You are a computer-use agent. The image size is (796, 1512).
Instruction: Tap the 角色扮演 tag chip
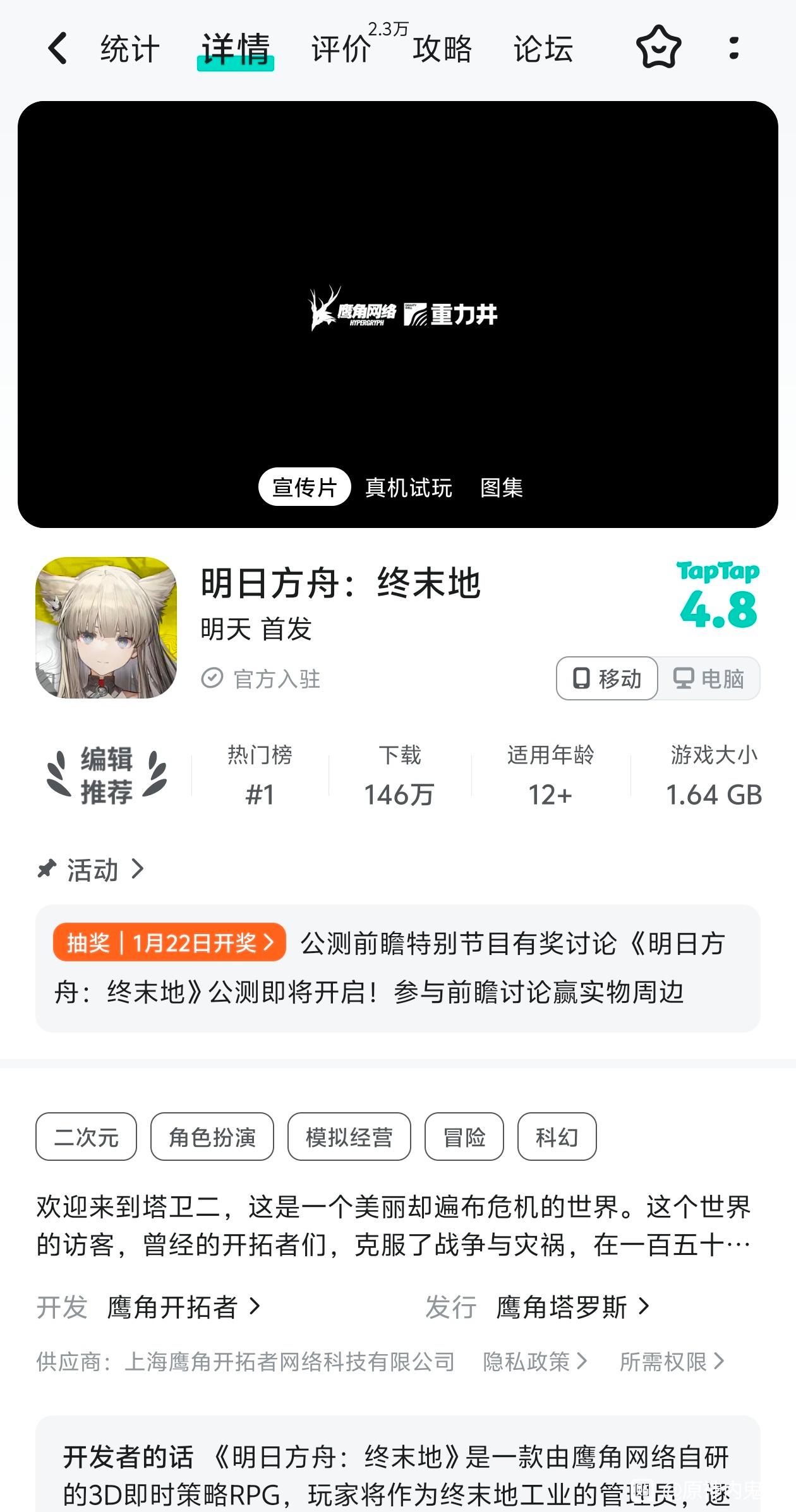click(x=212, y=1137)
